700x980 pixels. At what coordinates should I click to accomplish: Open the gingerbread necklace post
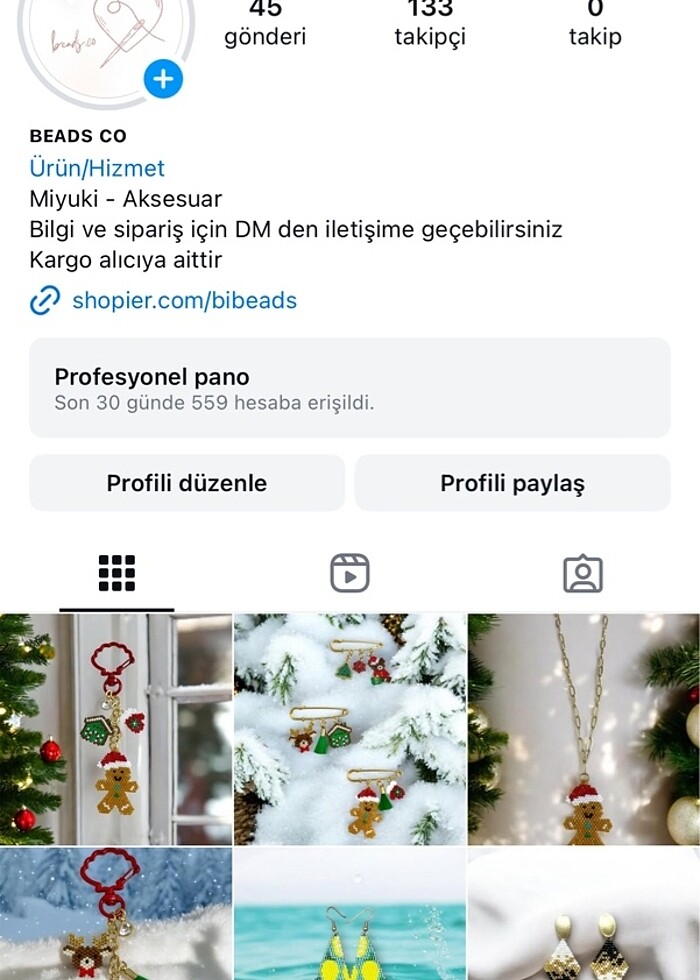tap(584, 729)
